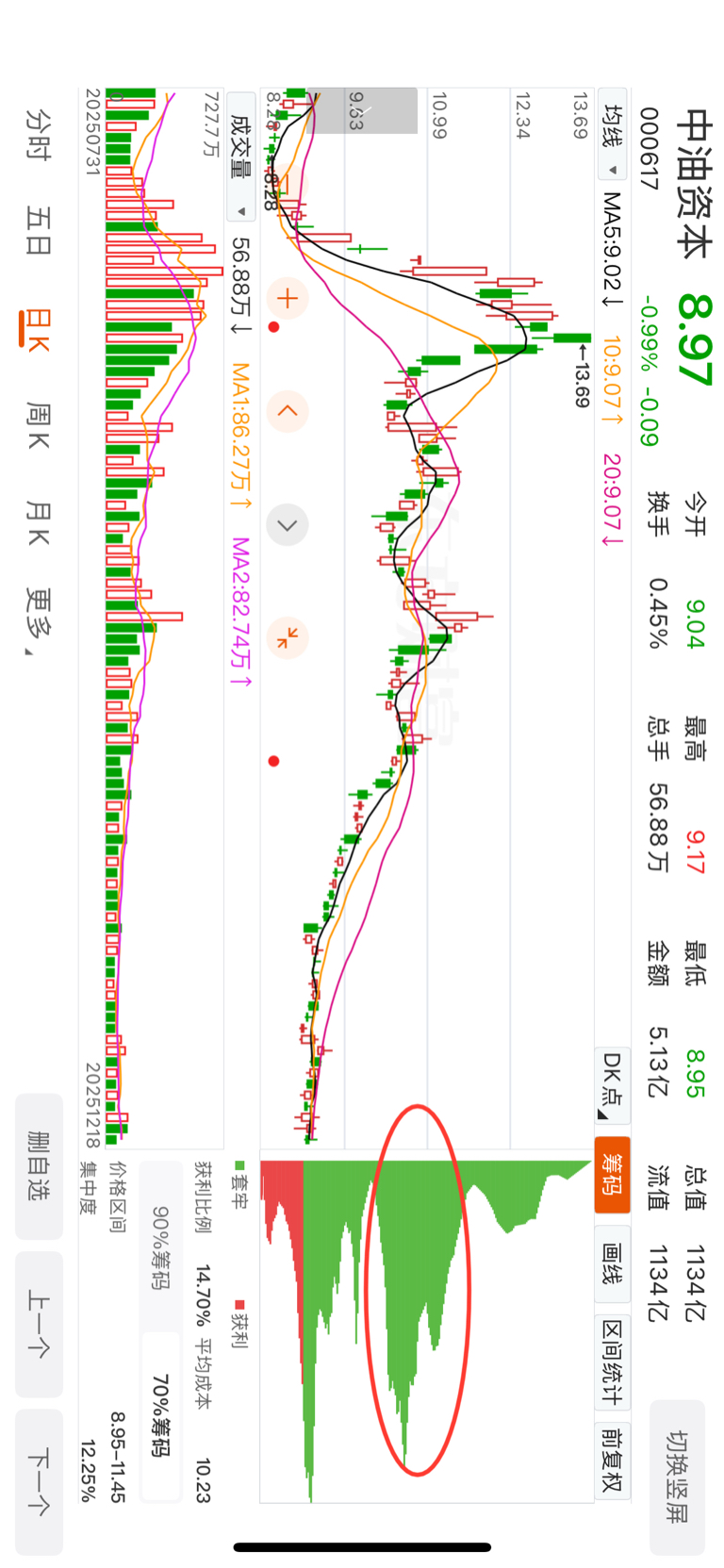Shift the chart to later candles
Screen dimensions: 724x1568
pyautogui.click(x=288, y=525)
